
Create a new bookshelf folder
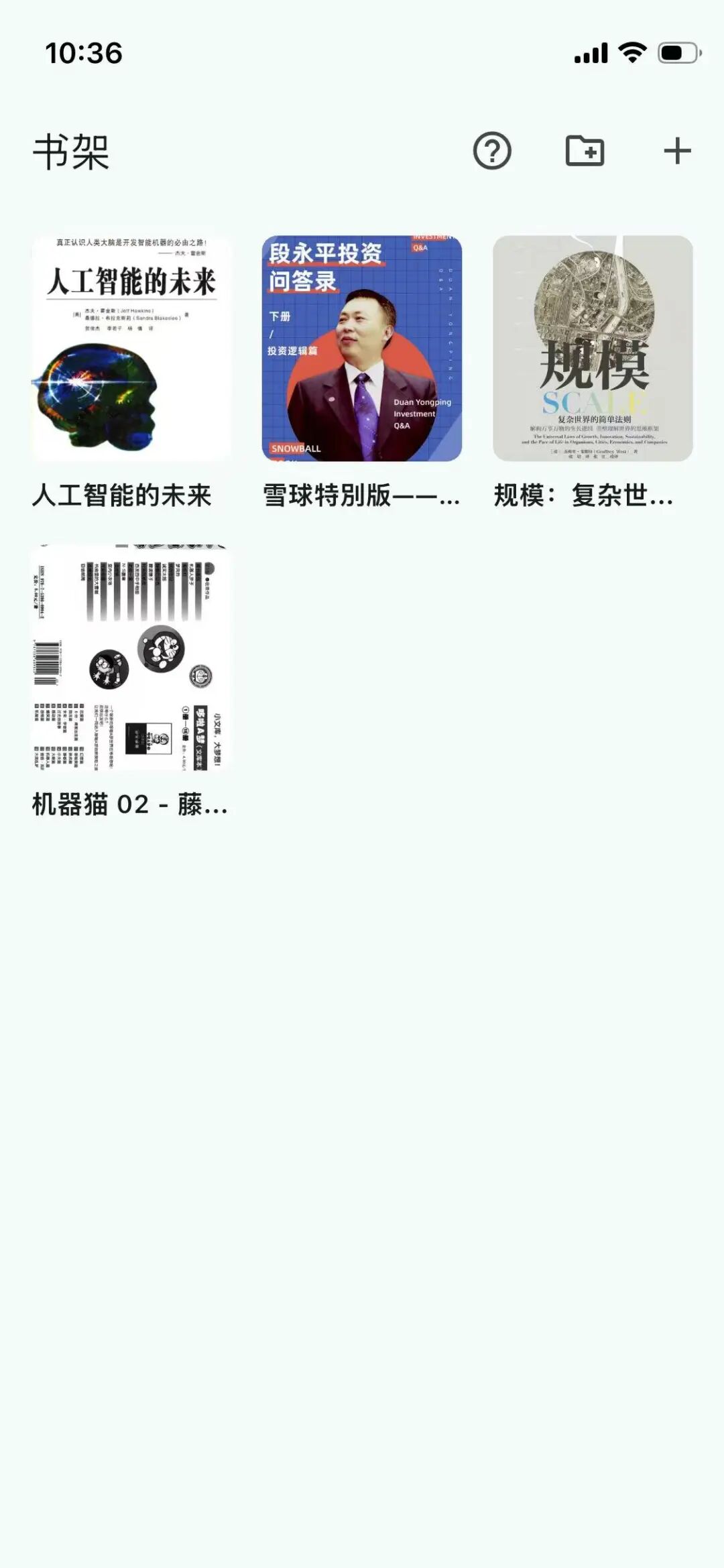pyautogui.click(x=585, y=151)
